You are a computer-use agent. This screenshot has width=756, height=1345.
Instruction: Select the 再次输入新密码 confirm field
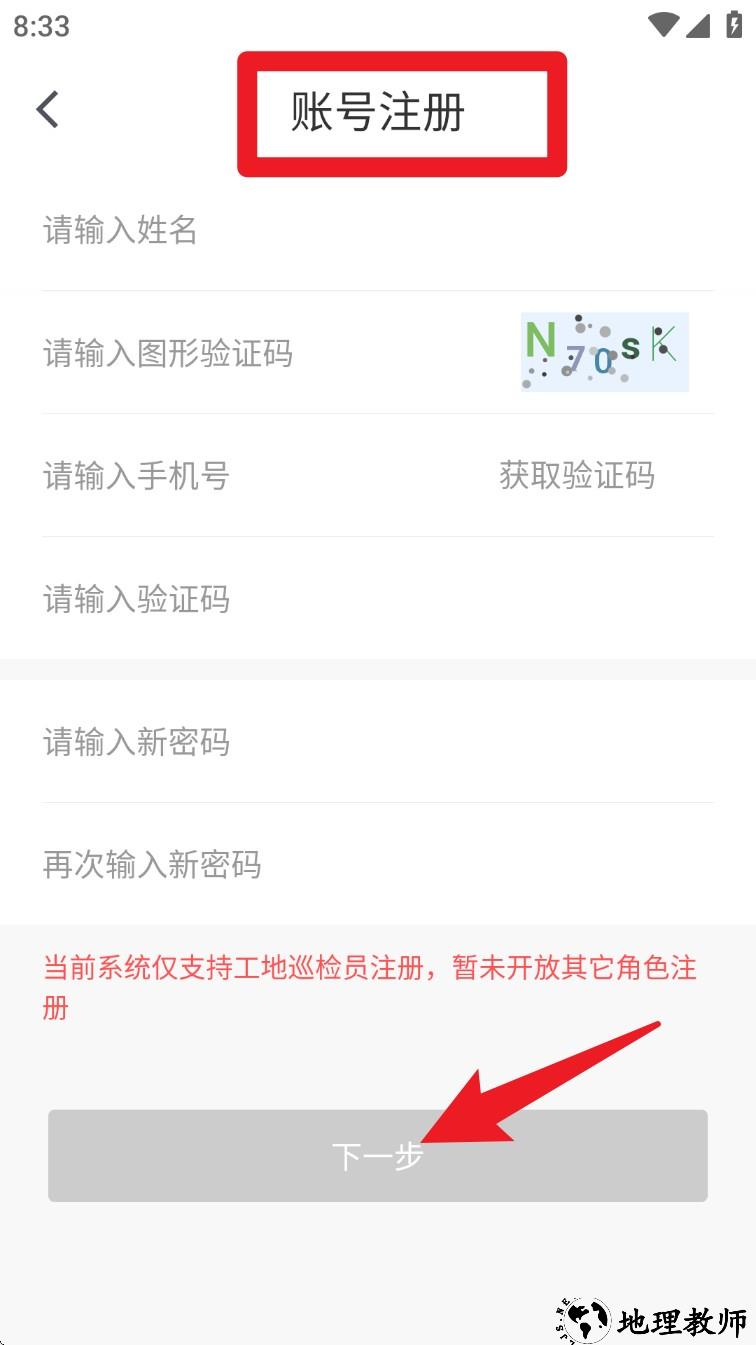tap(300, 864)
